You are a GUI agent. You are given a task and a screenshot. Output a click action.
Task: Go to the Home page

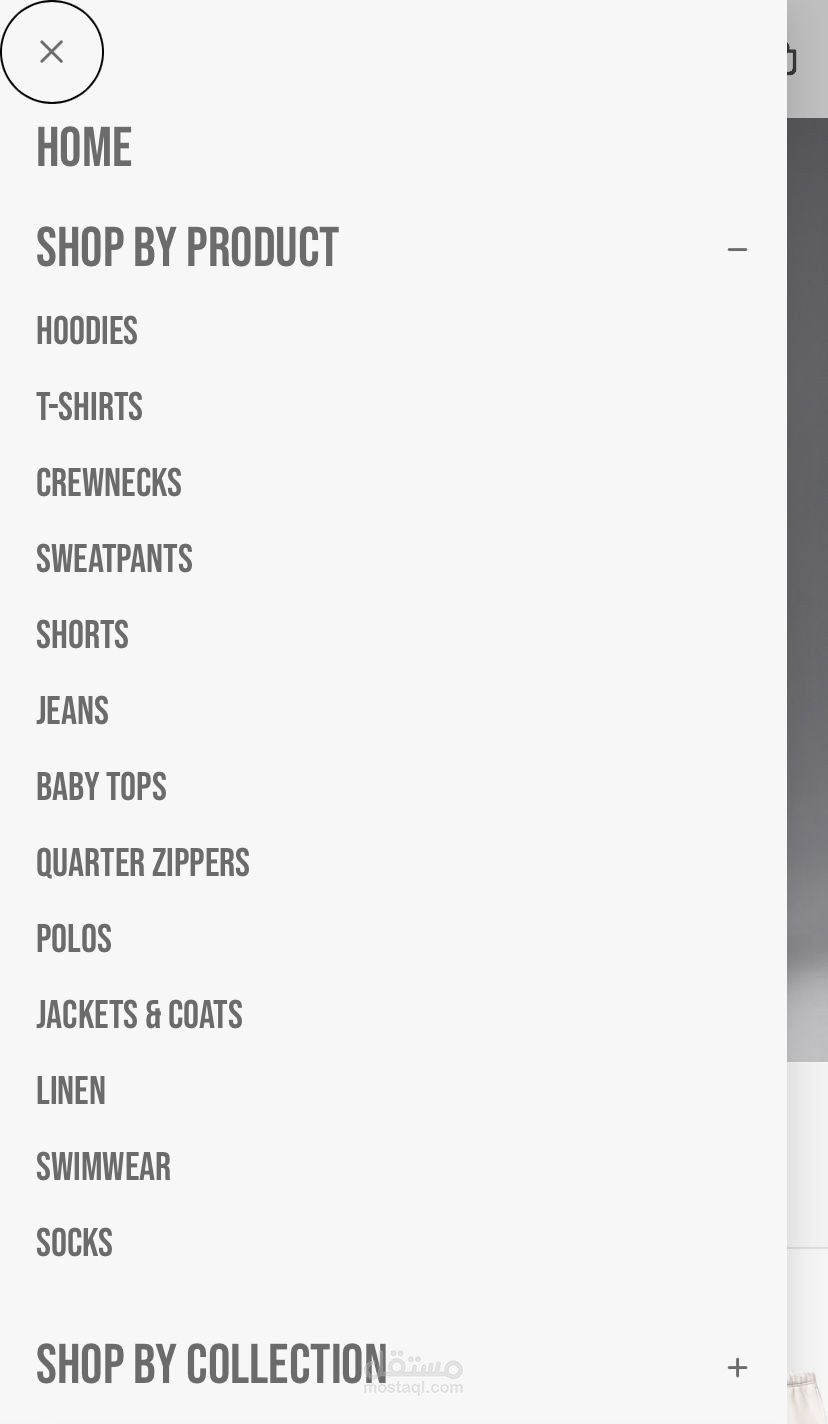[84, 148]
